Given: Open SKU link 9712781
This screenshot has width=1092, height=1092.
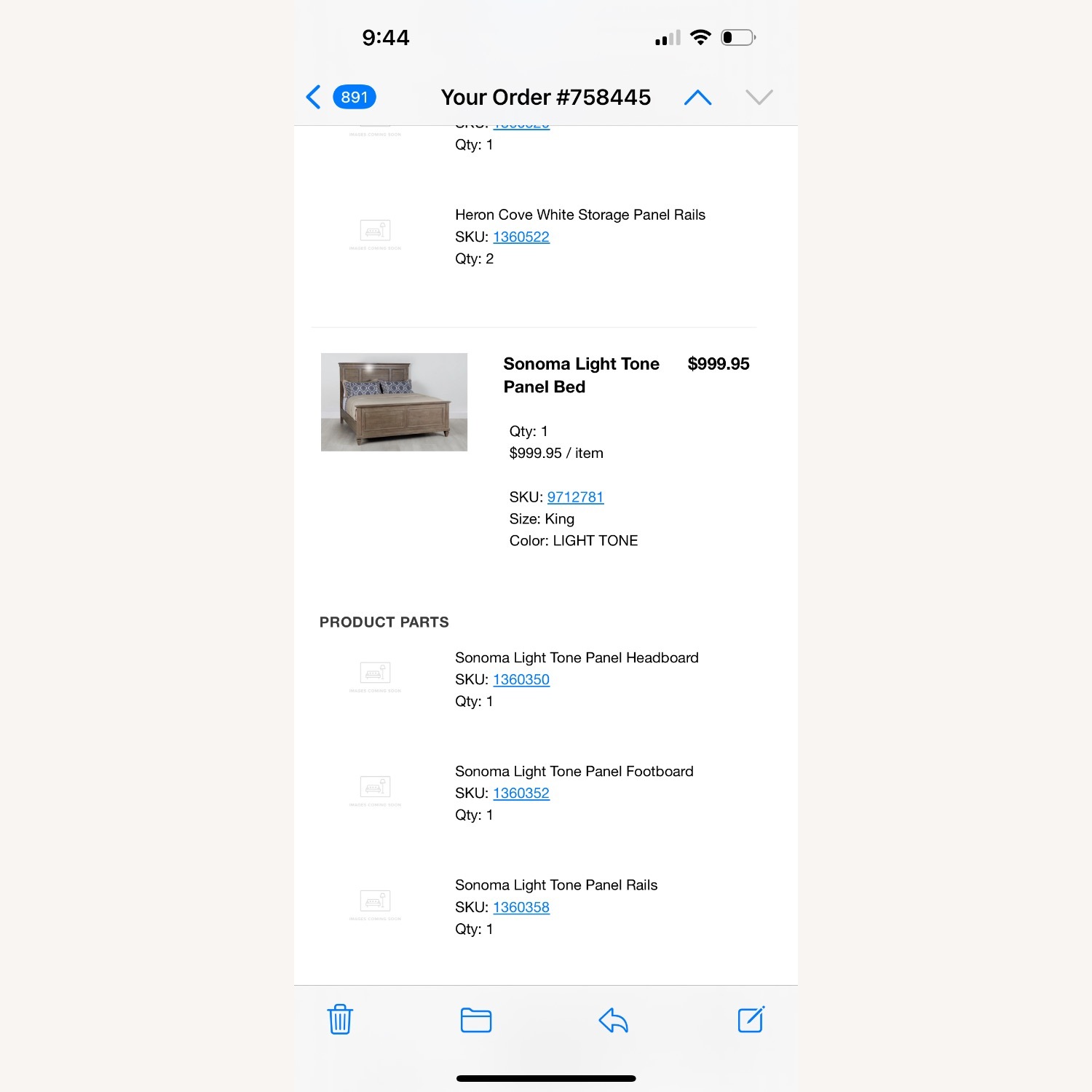Looking at the screenshot, I should [575, 497].
